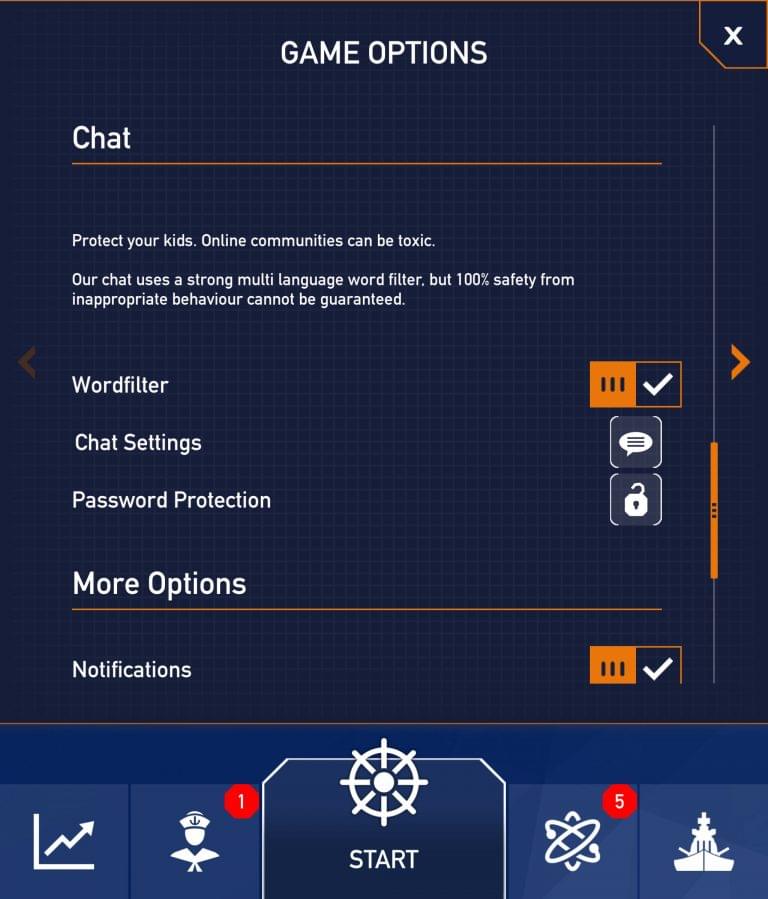The height and width of the screenshot is (899, 768).
Task: Open the battleship fleet tab
Action: coord(704,840)
